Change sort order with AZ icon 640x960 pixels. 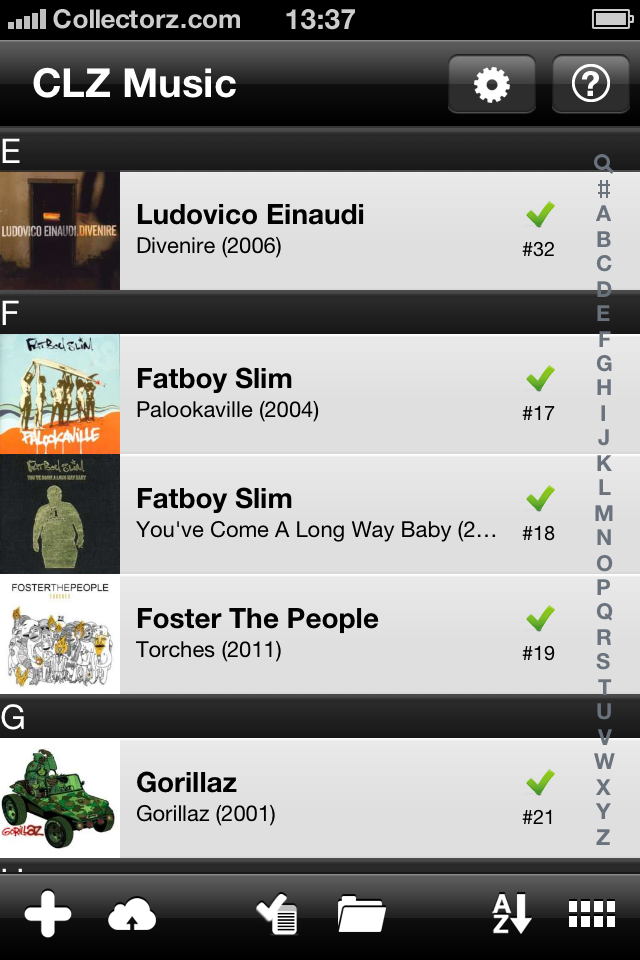[x=511, y=913]
